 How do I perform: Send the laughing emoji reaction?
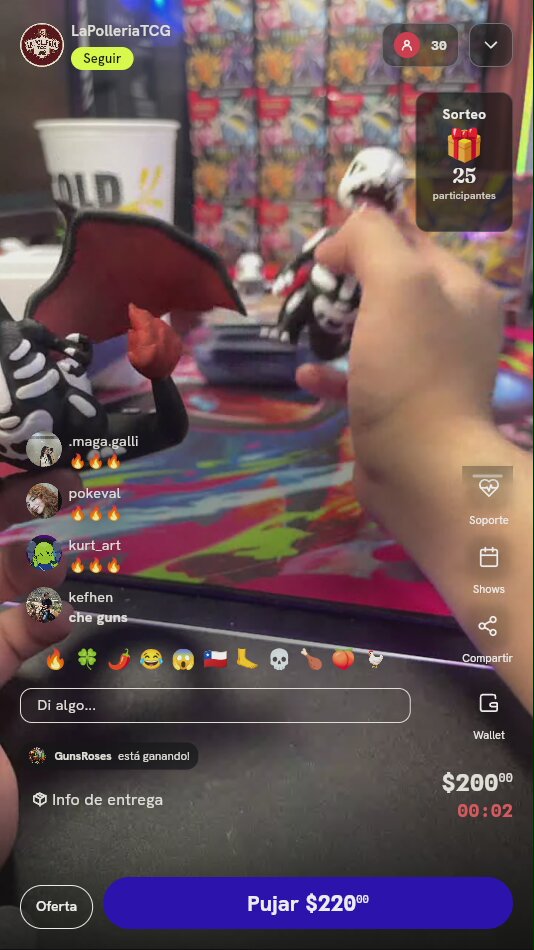(x=151, y=659)
